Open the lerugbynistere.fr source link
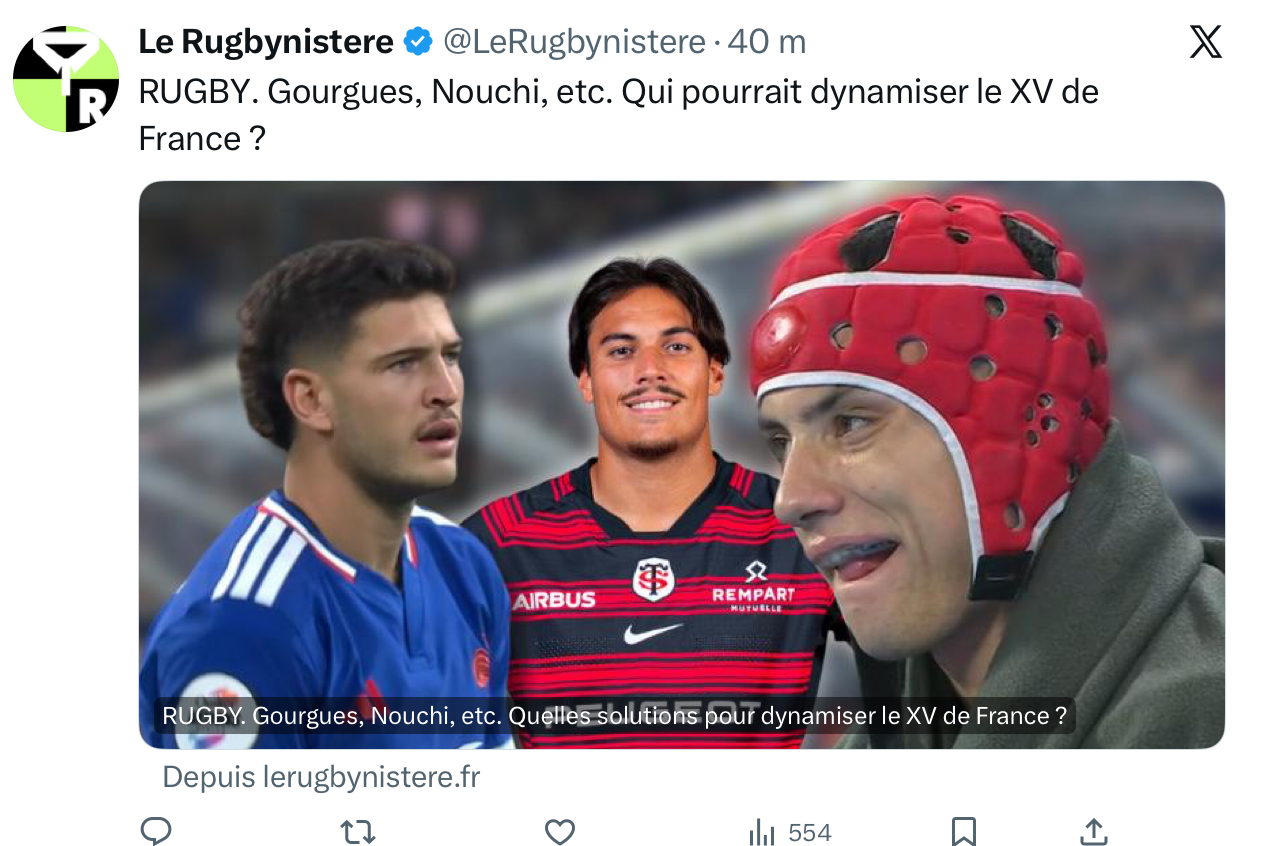This screenshot has width=1275, height=846. click(x=321, y=777)
